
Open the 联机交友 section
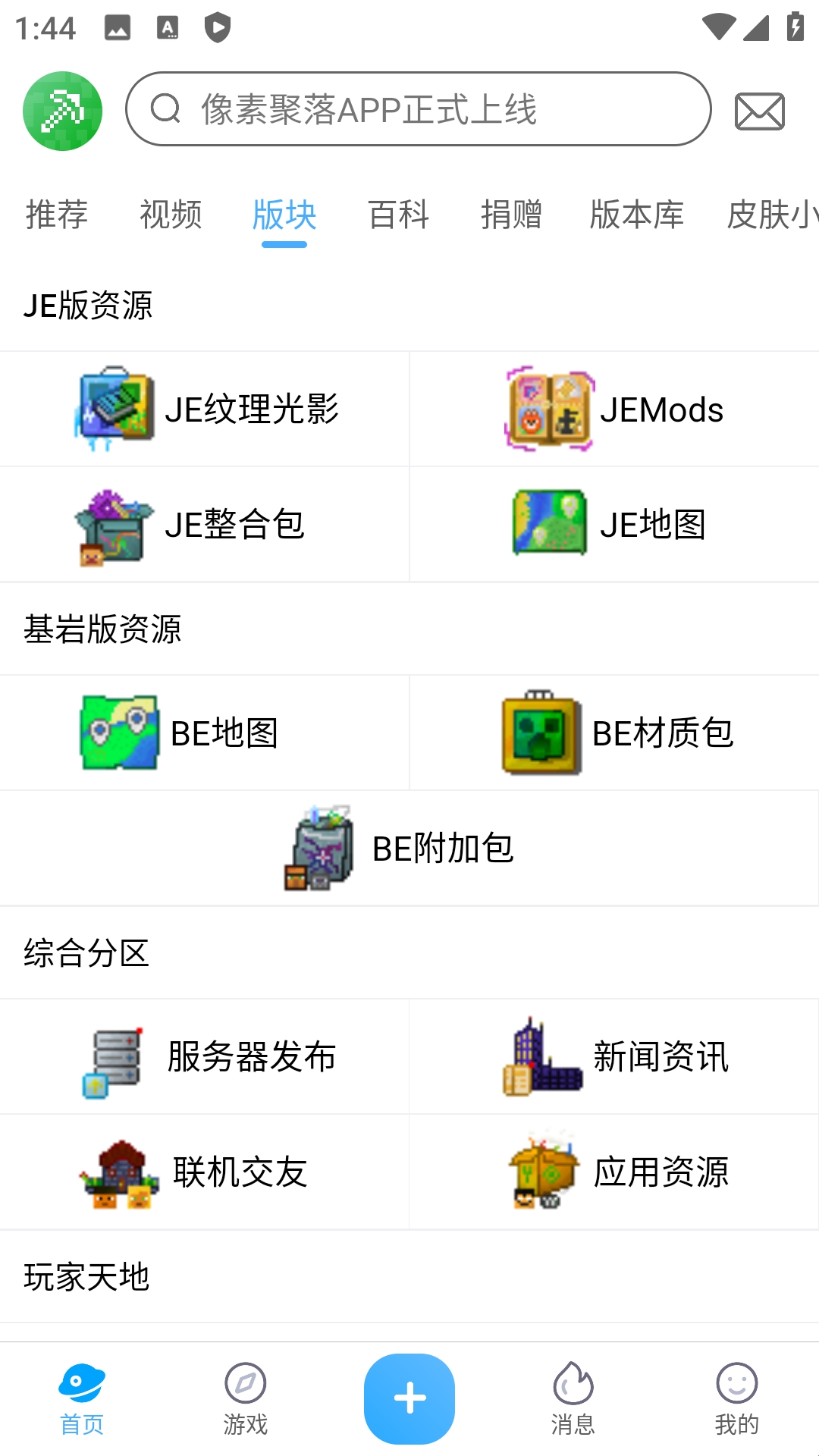click(x=205, y=1172)
